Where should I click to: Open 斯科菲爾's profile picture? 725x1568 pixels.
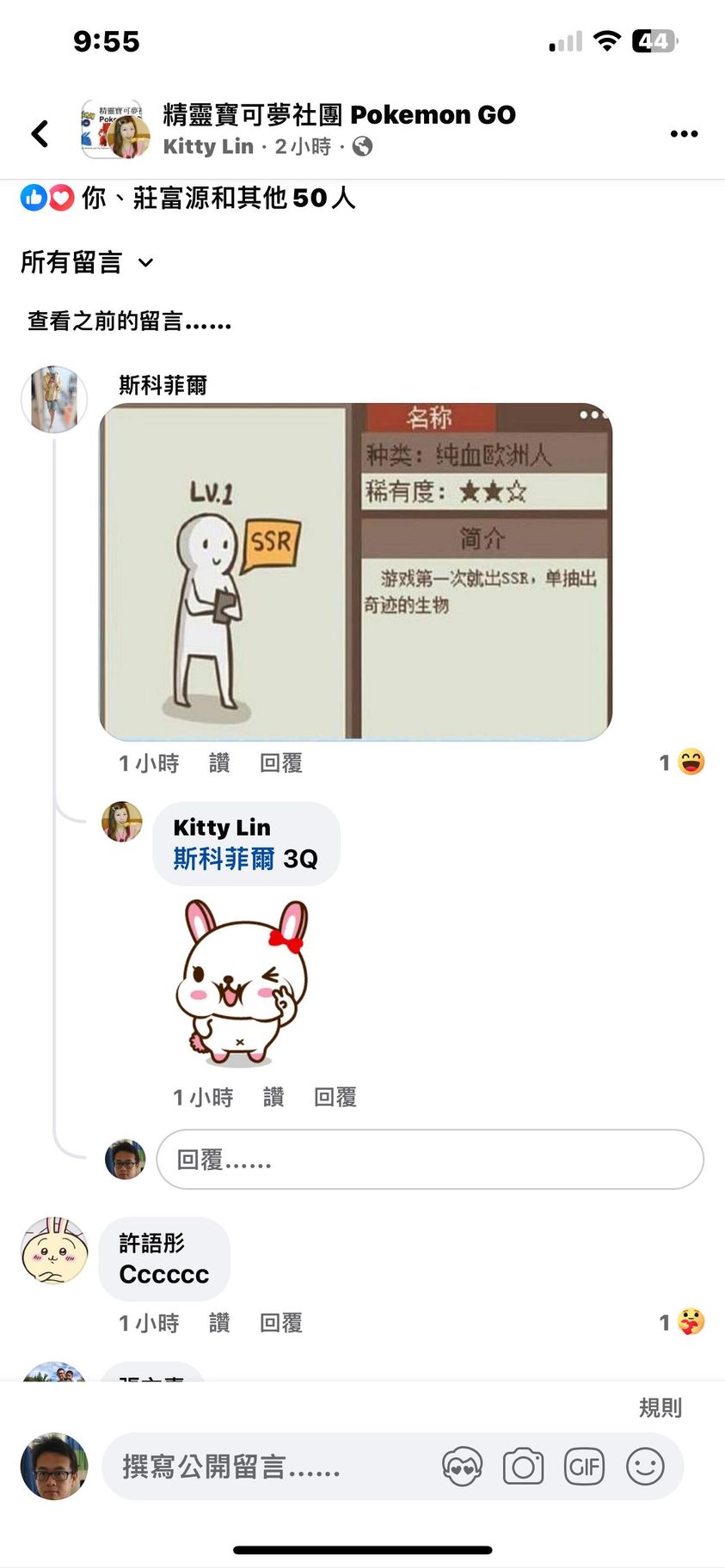54,399
